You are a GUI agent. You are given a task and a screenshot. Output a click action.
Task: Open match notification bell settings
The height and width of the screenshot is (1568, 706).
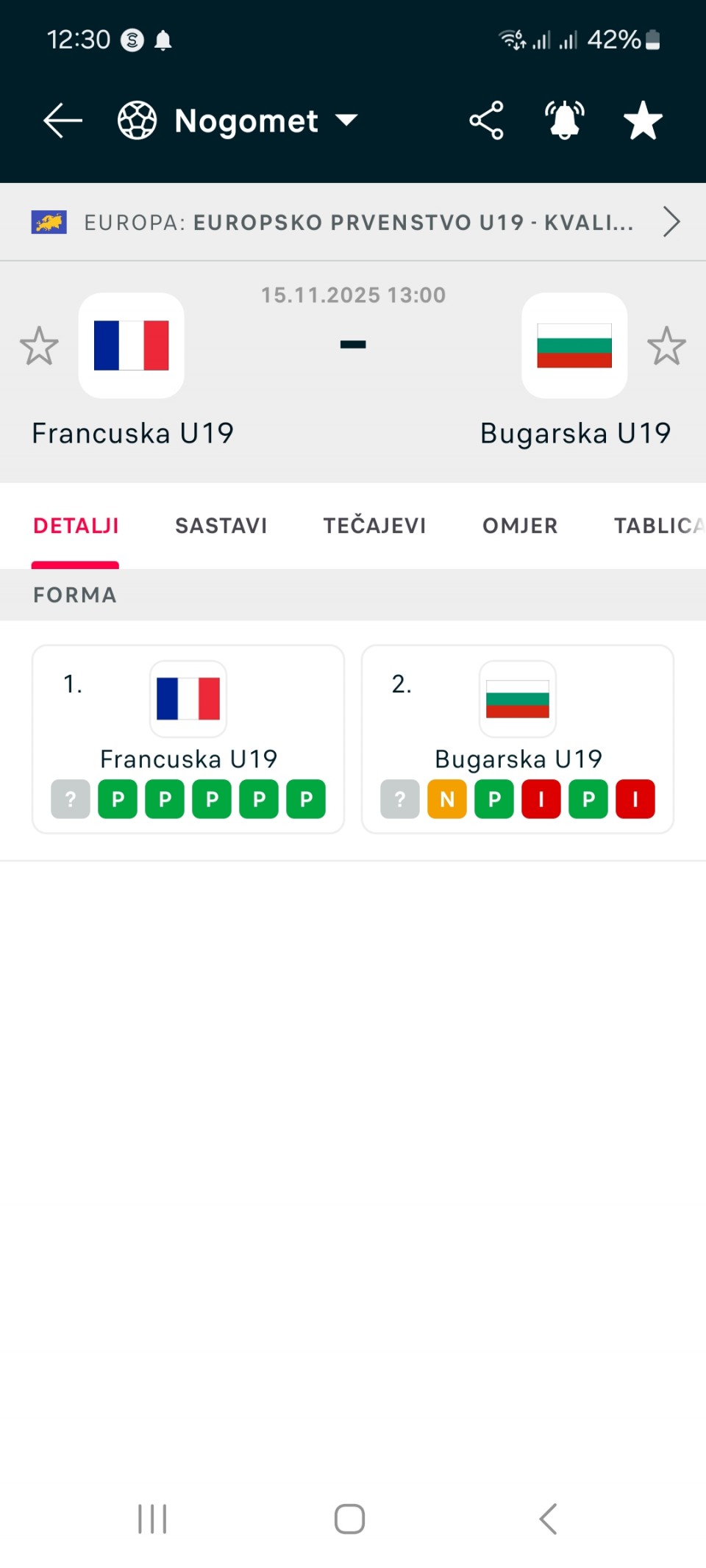click(x=564, y=121)
